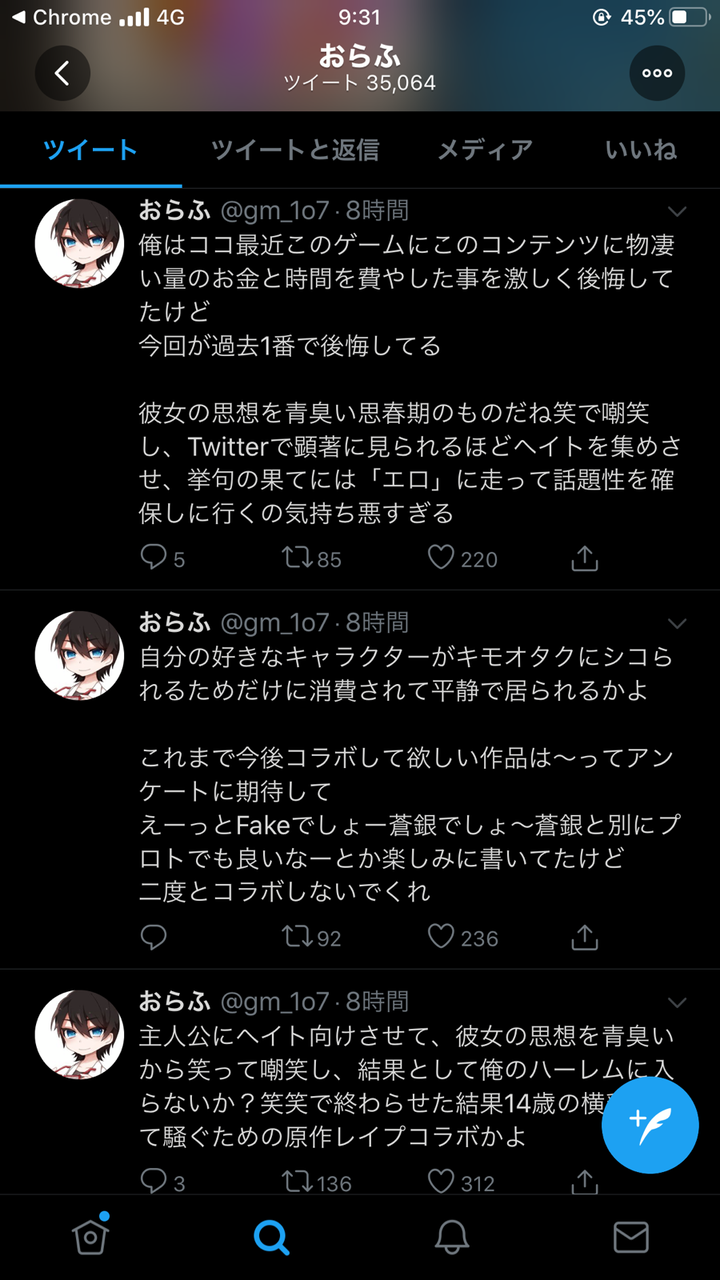Open the dropdown arrow on the second tweet

point(676,621)
